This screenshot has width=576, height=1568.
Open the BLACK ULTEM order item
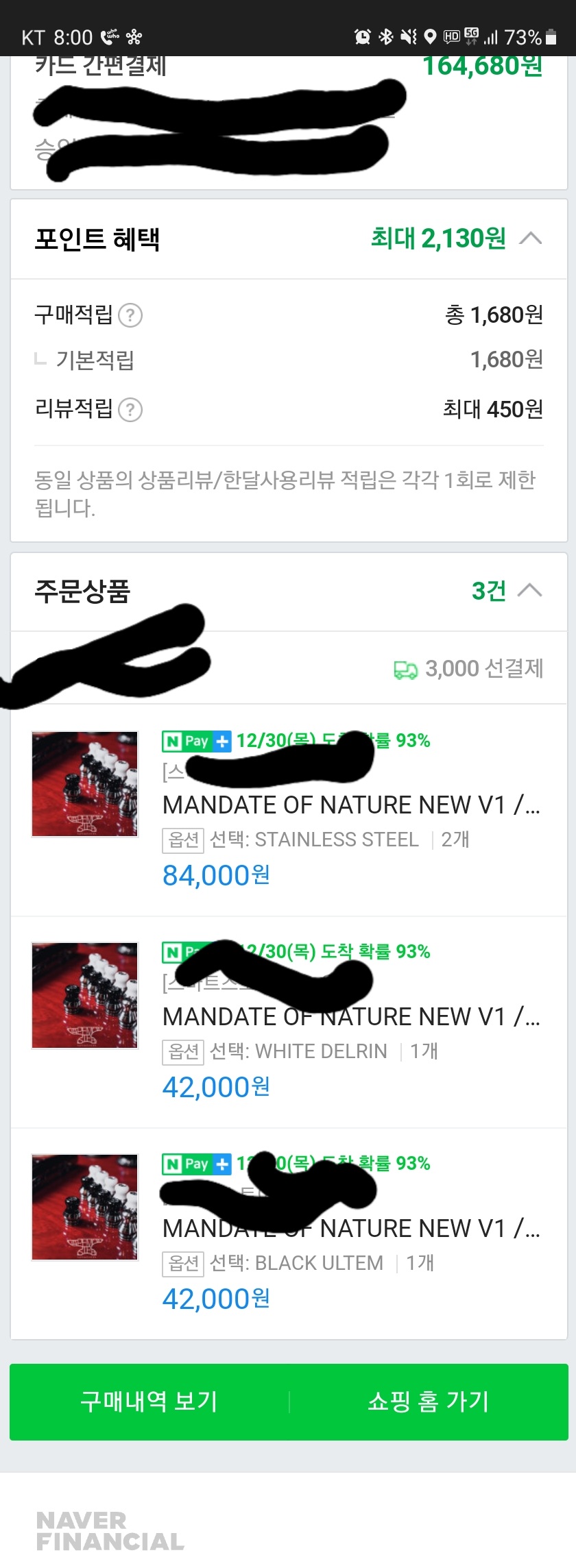click(x=350, y=1228)
